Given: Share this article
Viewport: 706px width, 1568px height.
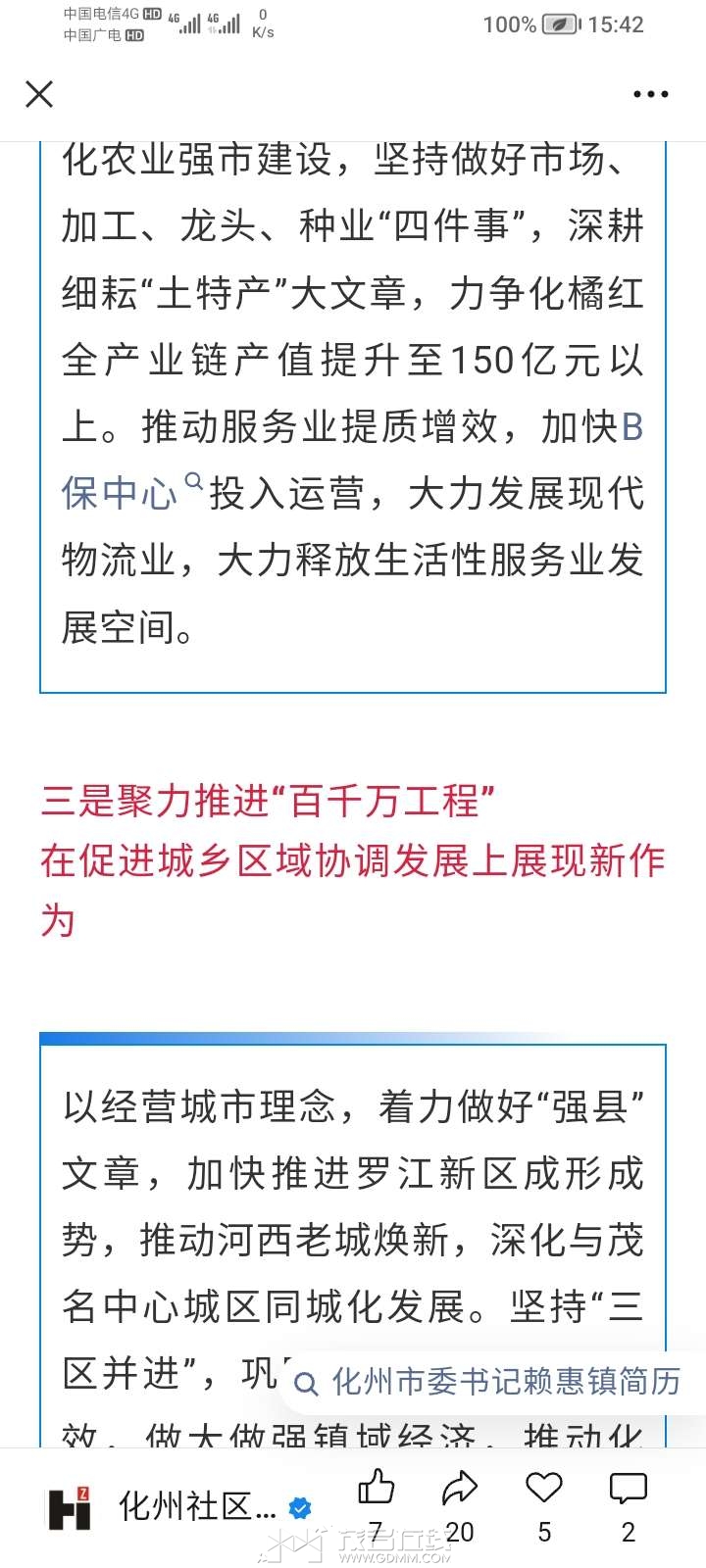Looking at the screenshot, I should pos(459,1489).
